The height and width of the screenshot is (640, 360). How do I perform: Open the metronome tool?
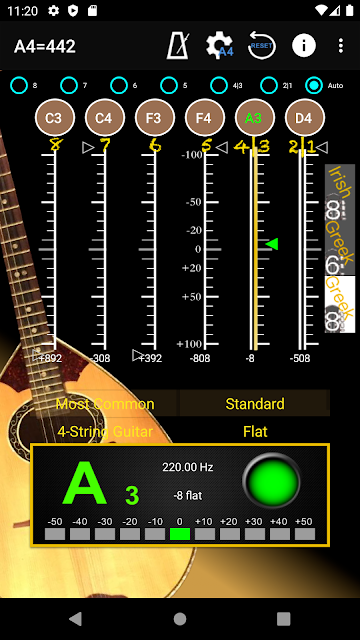tap(178, 46)
